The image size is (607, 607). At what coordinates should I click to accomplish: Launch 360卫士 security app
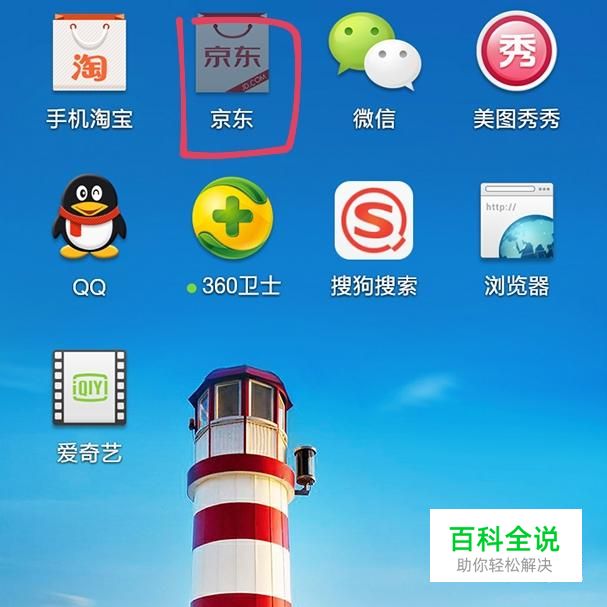pyautogui.click(x=232, y=220)
